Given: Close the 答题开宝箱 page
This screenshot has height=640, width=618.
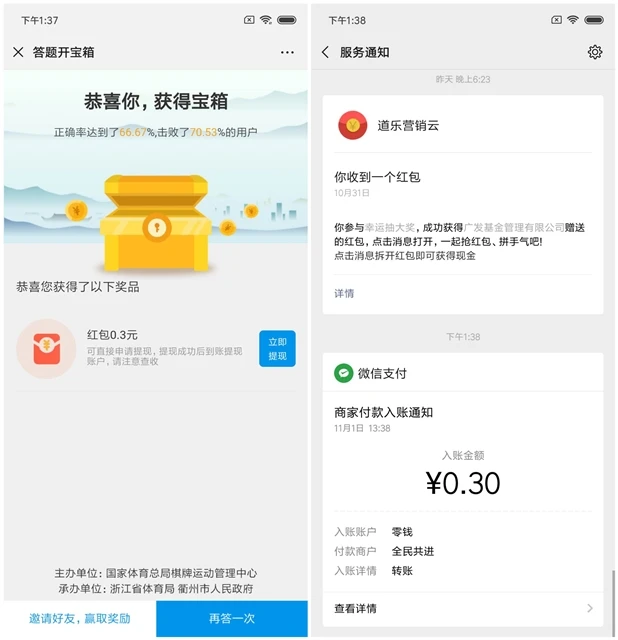Looking at the screenshot, I should point(18,52).
